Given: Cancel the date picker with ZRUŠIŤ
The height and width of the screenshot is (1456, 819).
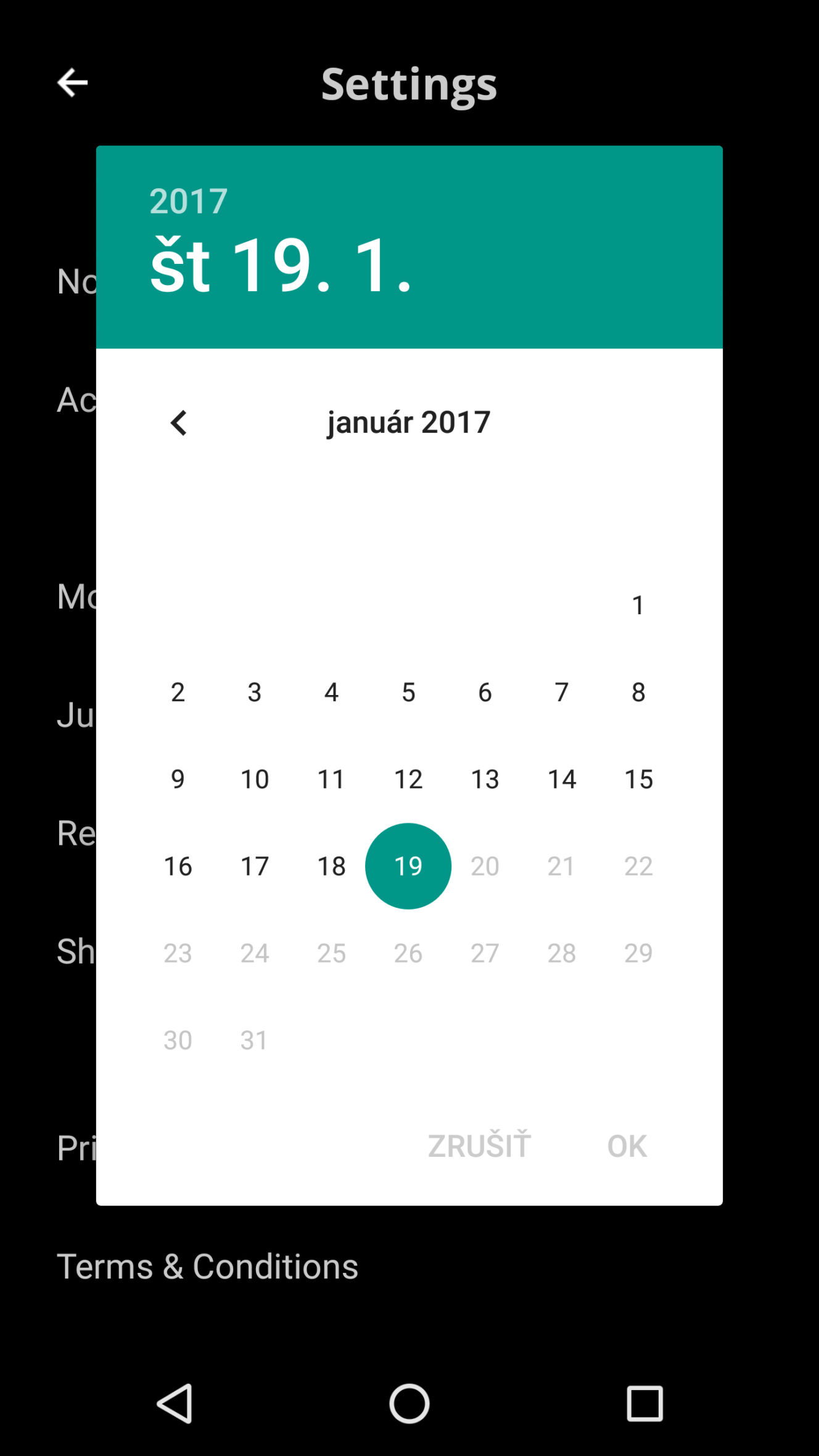Looking at the screenshot, I should (x=479, y=1145).
